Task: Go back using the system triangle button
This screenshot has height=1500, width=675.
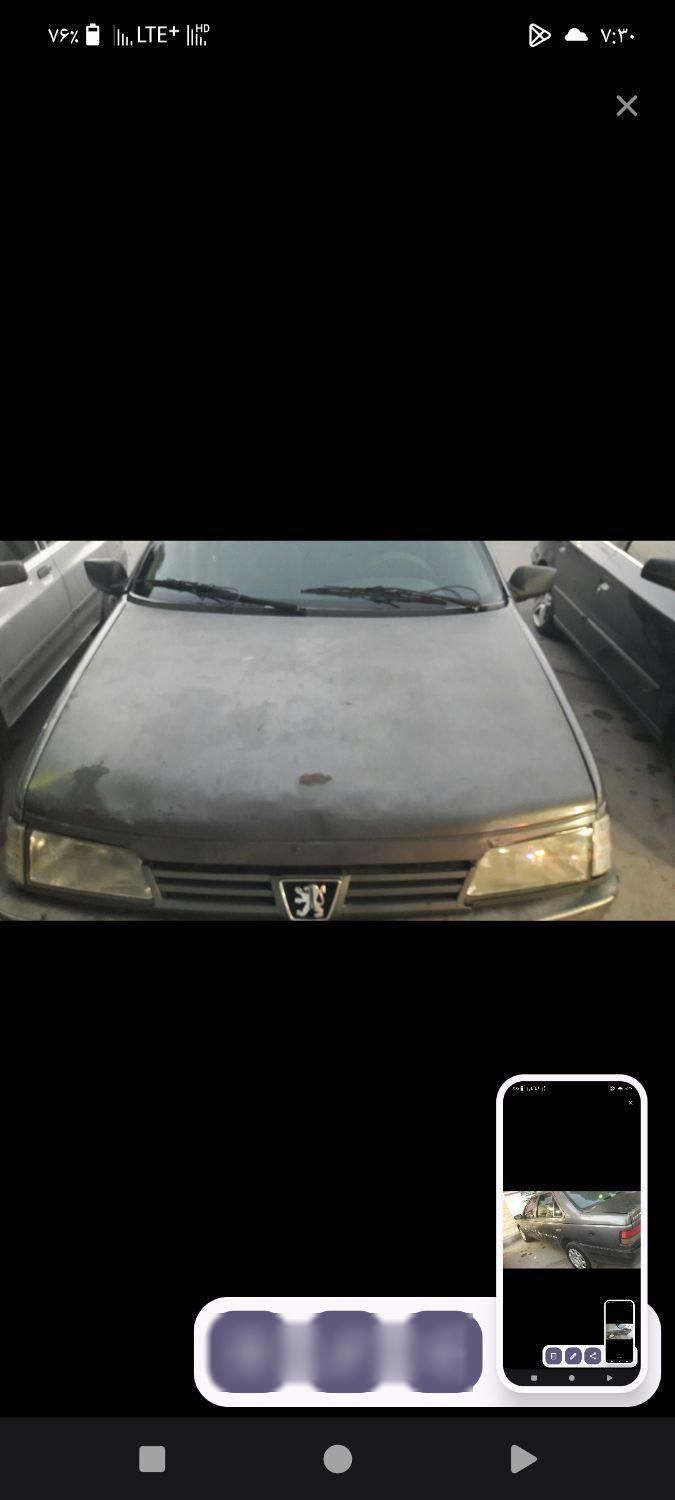Action: pyautogui.click(x=522, y=1459)
